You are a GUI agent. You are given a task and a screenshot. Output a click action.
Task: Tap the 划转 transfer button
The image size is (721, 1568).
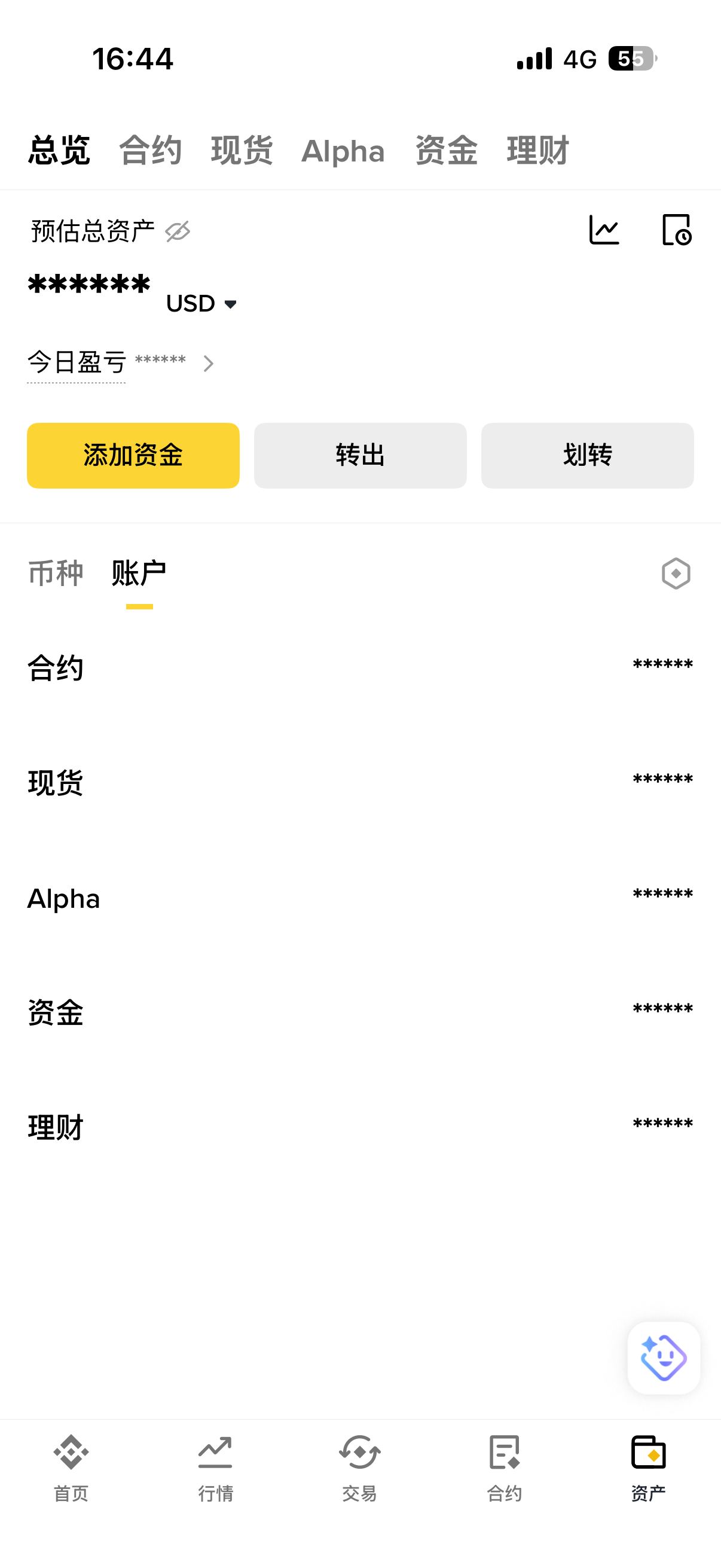(x=586, y=454)
